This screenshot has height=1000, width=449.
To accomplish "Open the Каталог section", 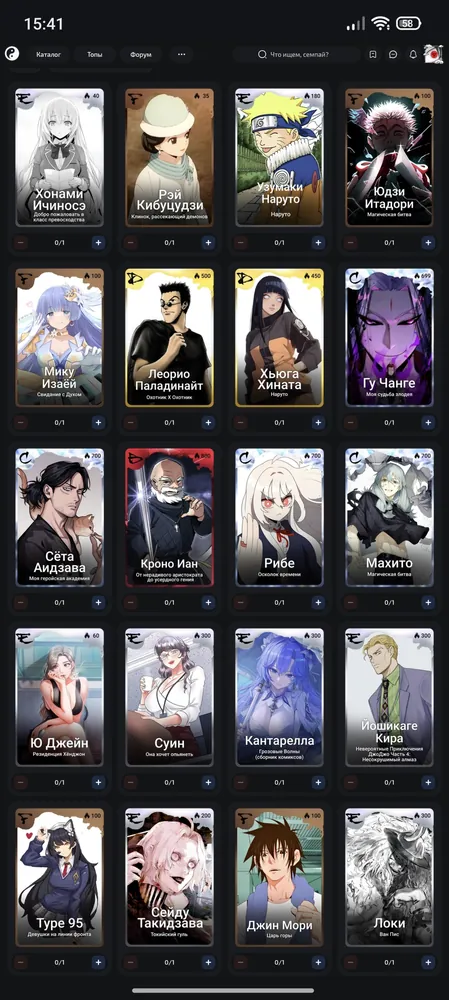I will pyautogui.click(x=48, y=55).
